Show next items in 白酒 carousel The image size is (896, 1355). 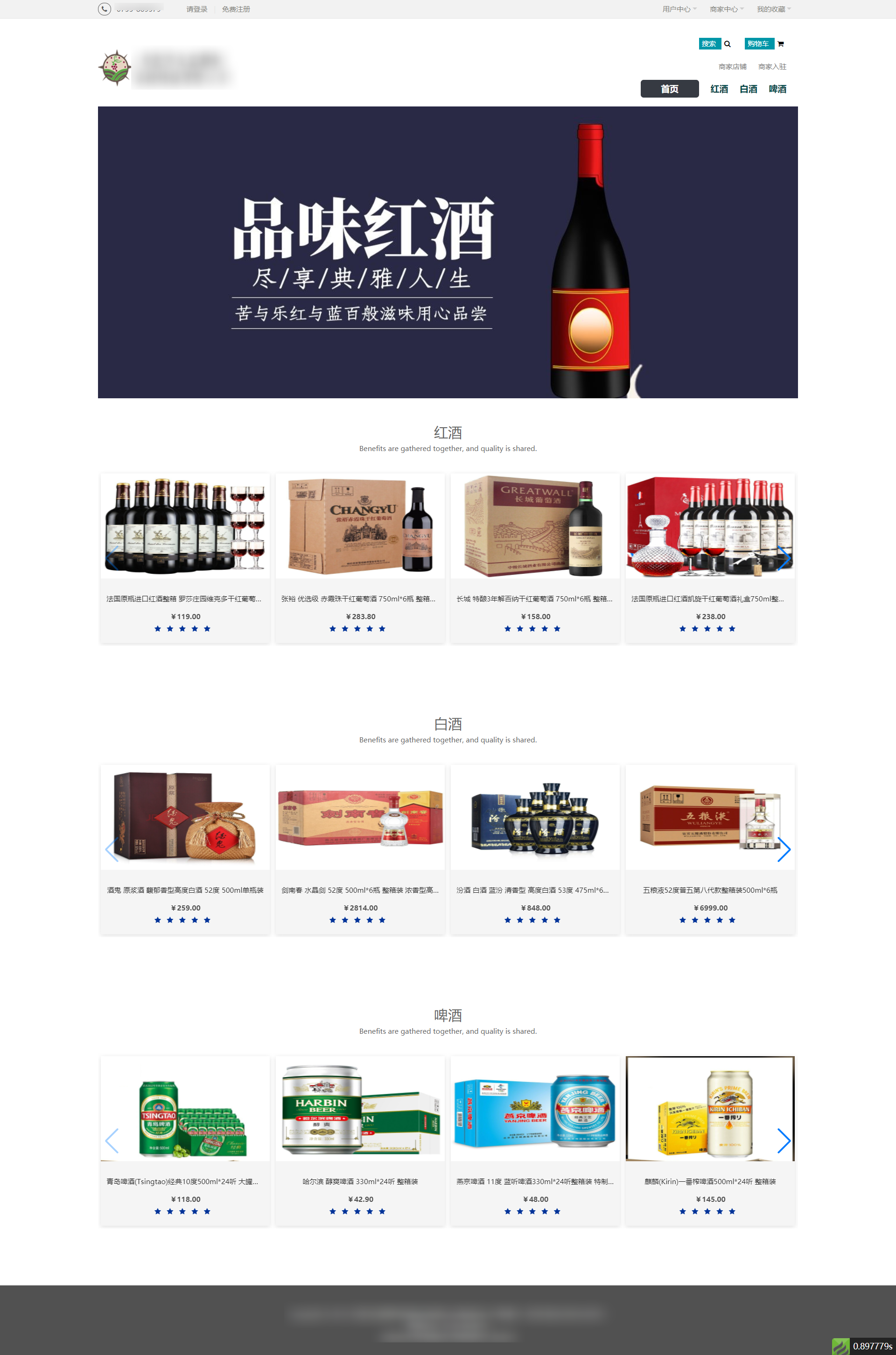[784, 850]
